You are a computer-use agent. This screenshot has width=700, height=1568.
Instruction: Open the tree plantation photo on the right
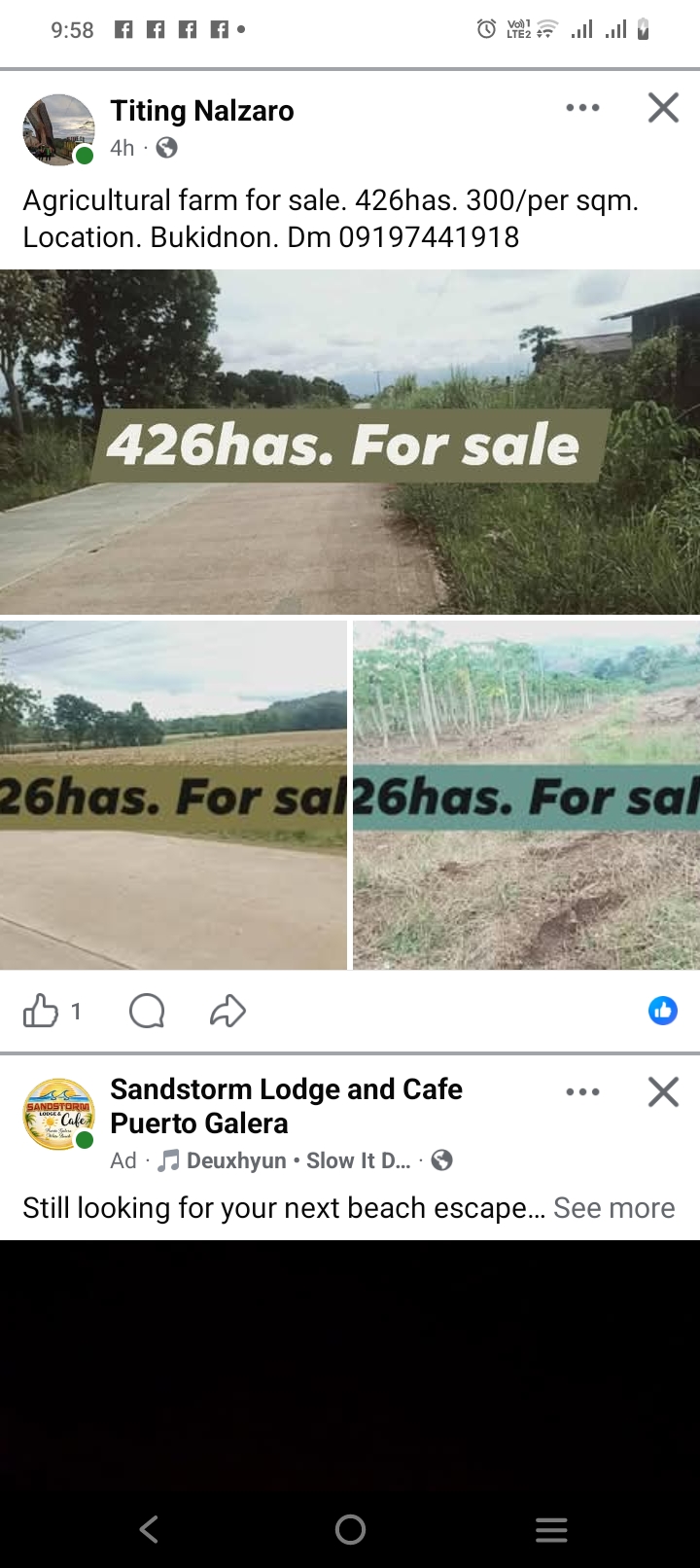[x=526, y=795]
